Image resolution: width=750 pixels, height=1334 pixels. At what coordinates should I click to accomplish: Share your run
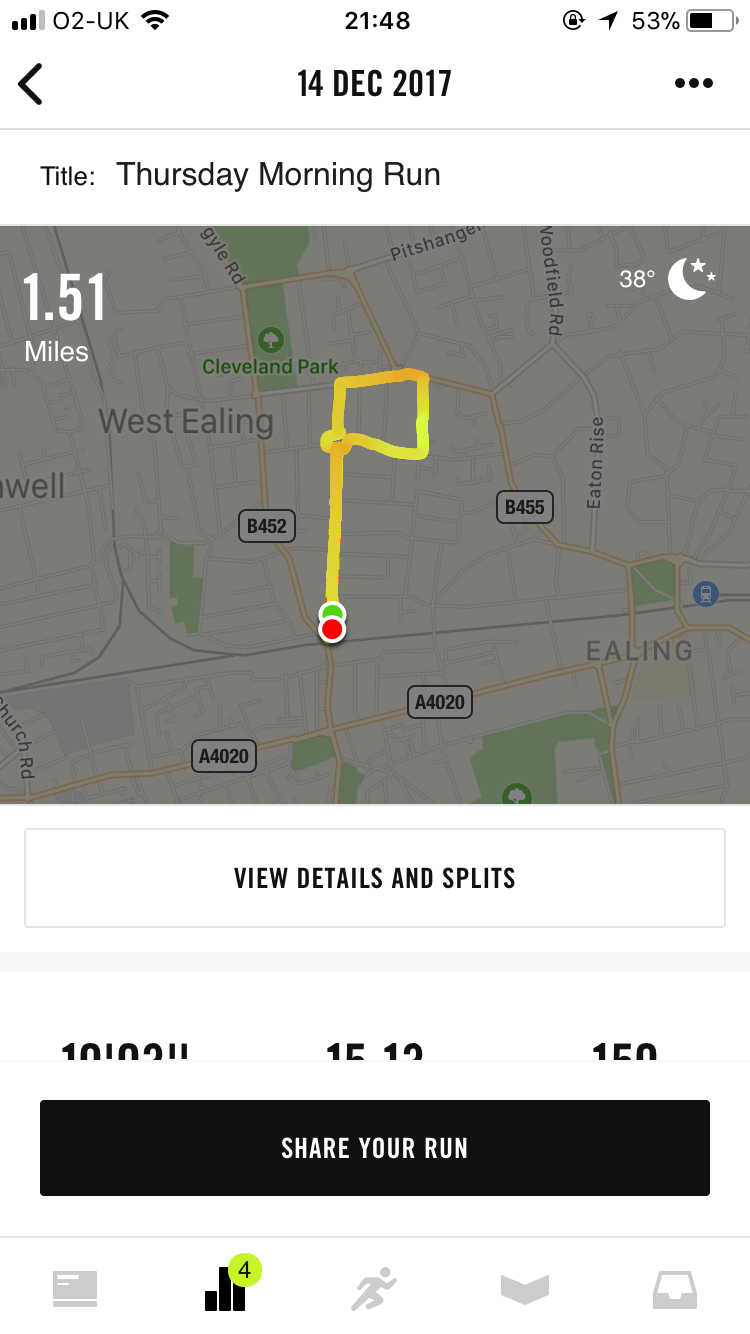point(375,1147)
